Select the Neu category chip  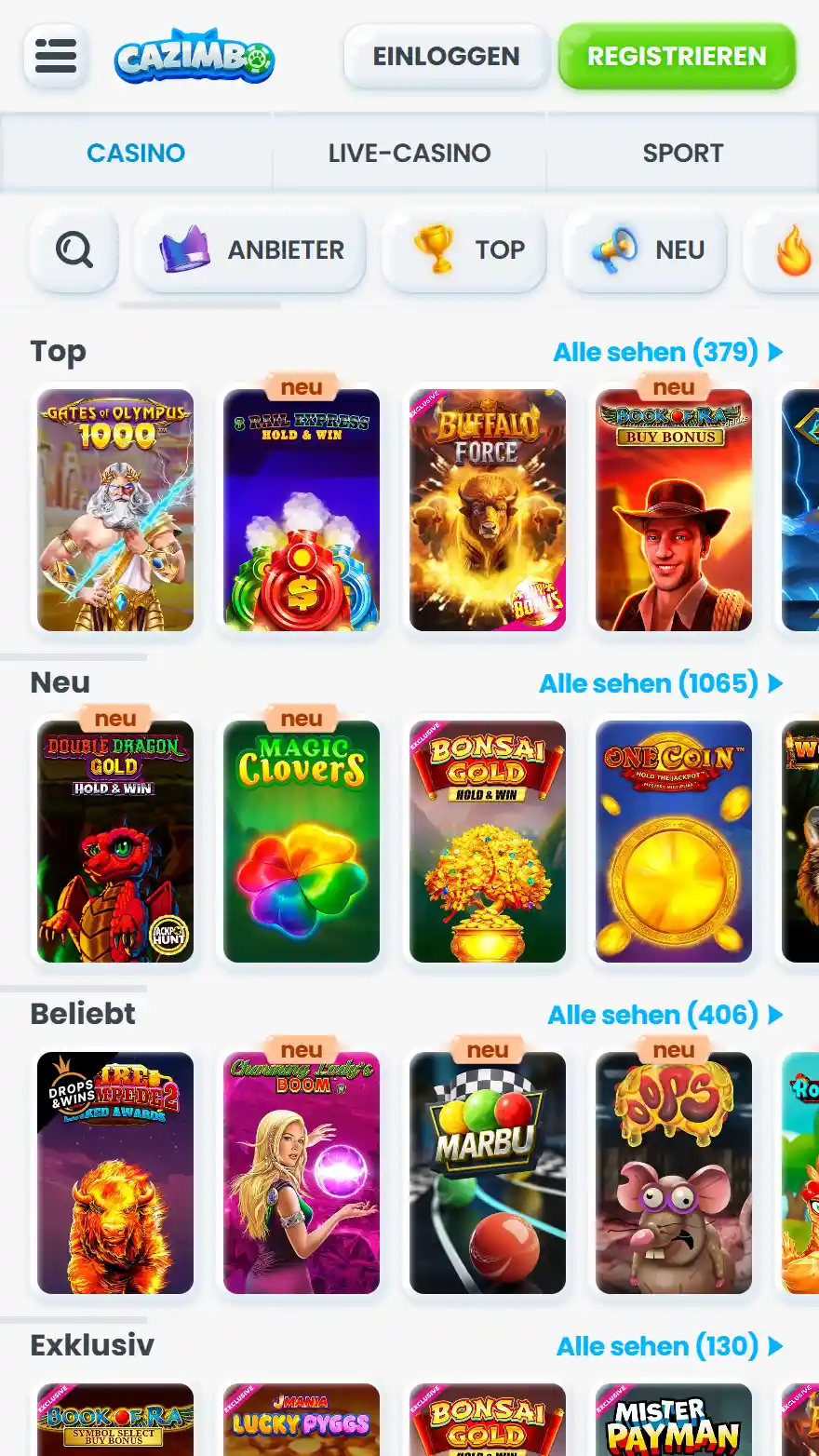coord(644,249)
